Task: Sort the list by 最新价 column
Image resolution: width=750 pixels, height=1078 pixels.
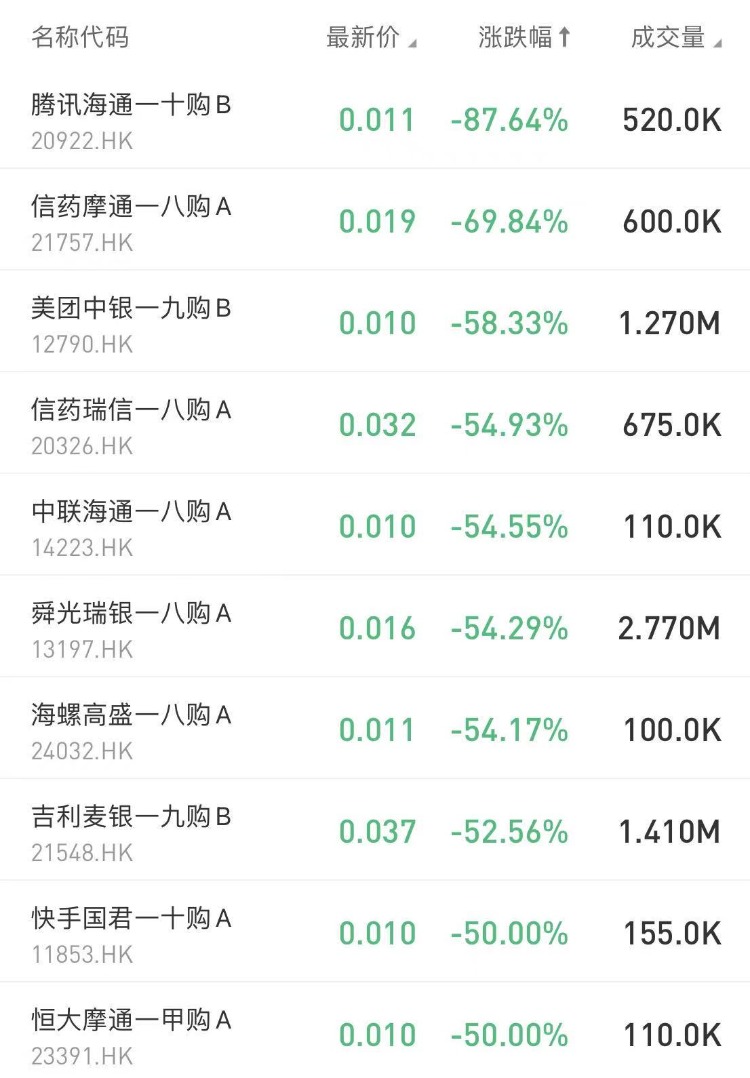Action: 370,38
